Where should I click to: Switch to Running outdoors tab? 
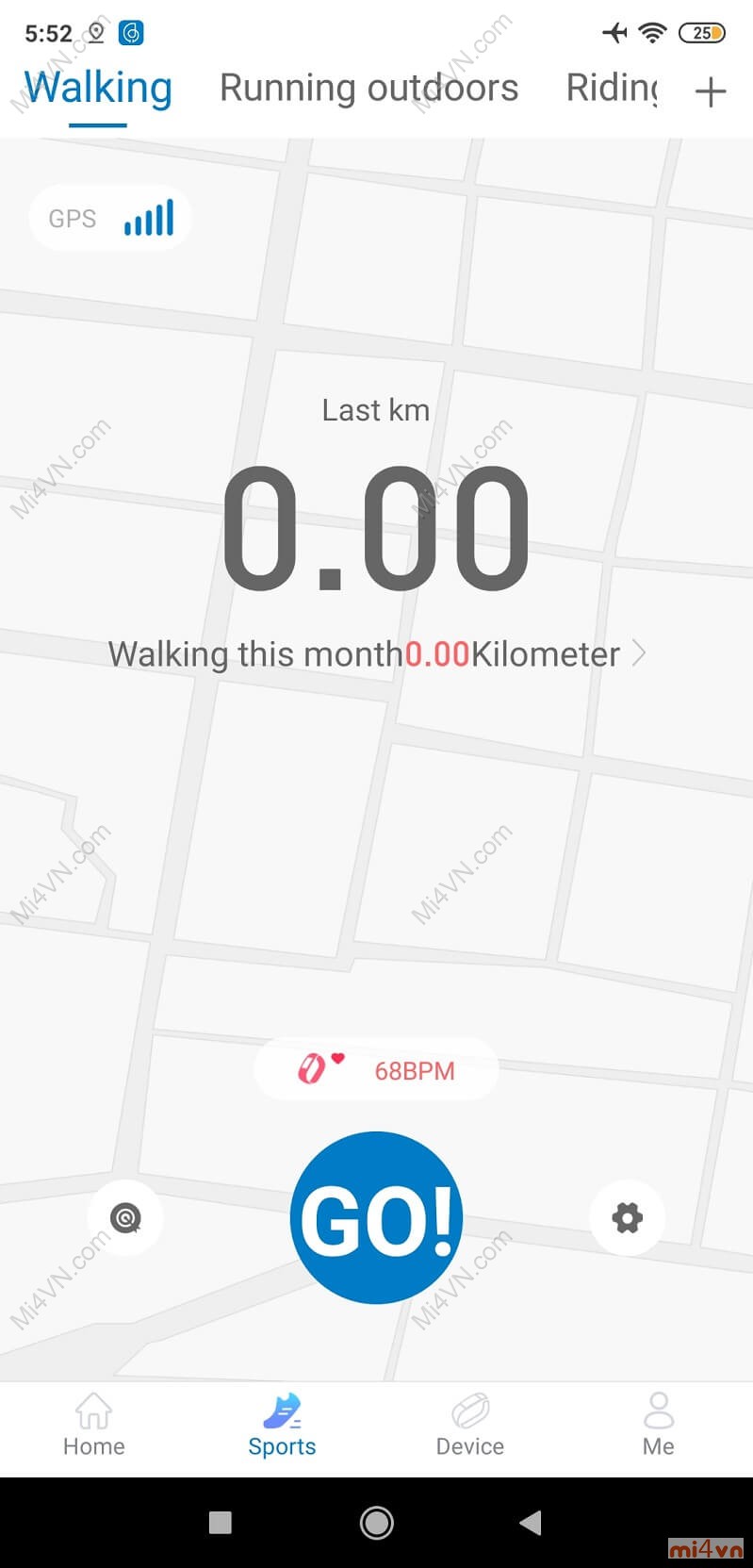click(x=368, y=88)
